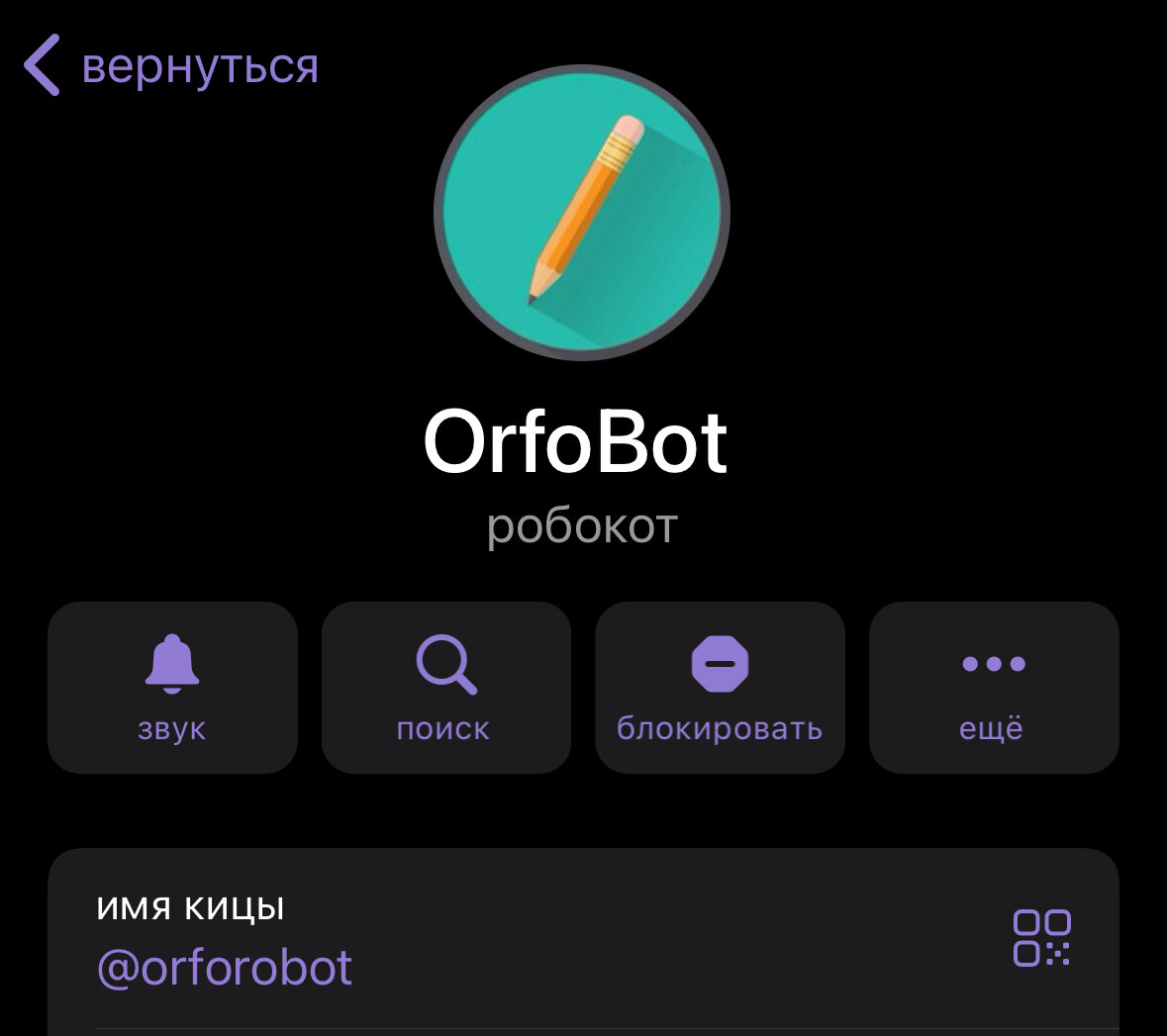Open OrfoBot's profile picture
Viewport: 1167px width, 1036px height.
click(x=582, y=212)
